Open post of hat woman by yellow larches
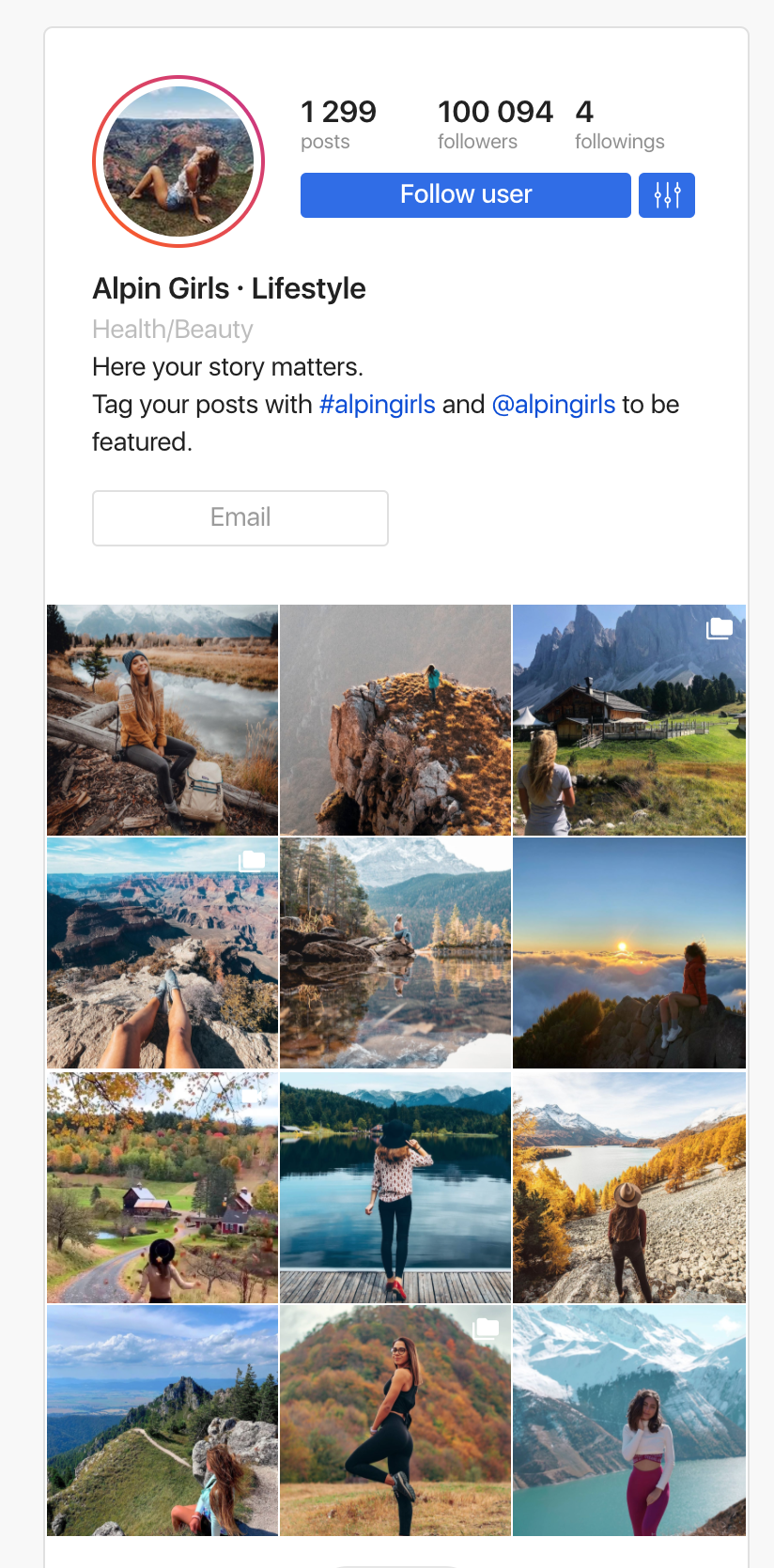 pyautogui.click(x=629, y=1187)
